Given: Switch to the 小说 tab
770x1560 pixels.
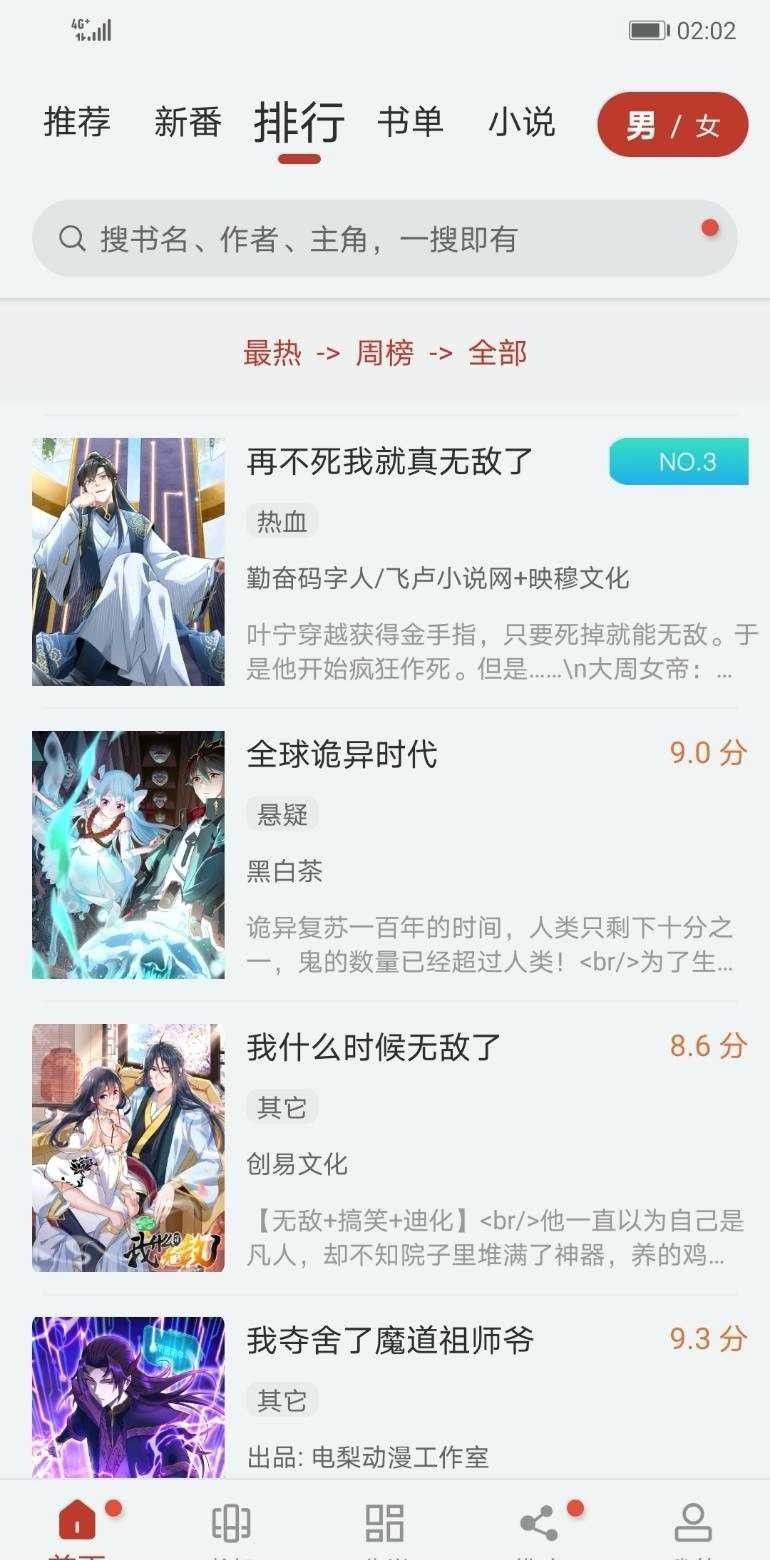Looking at the screenshot, I should [x=521, y=123].
